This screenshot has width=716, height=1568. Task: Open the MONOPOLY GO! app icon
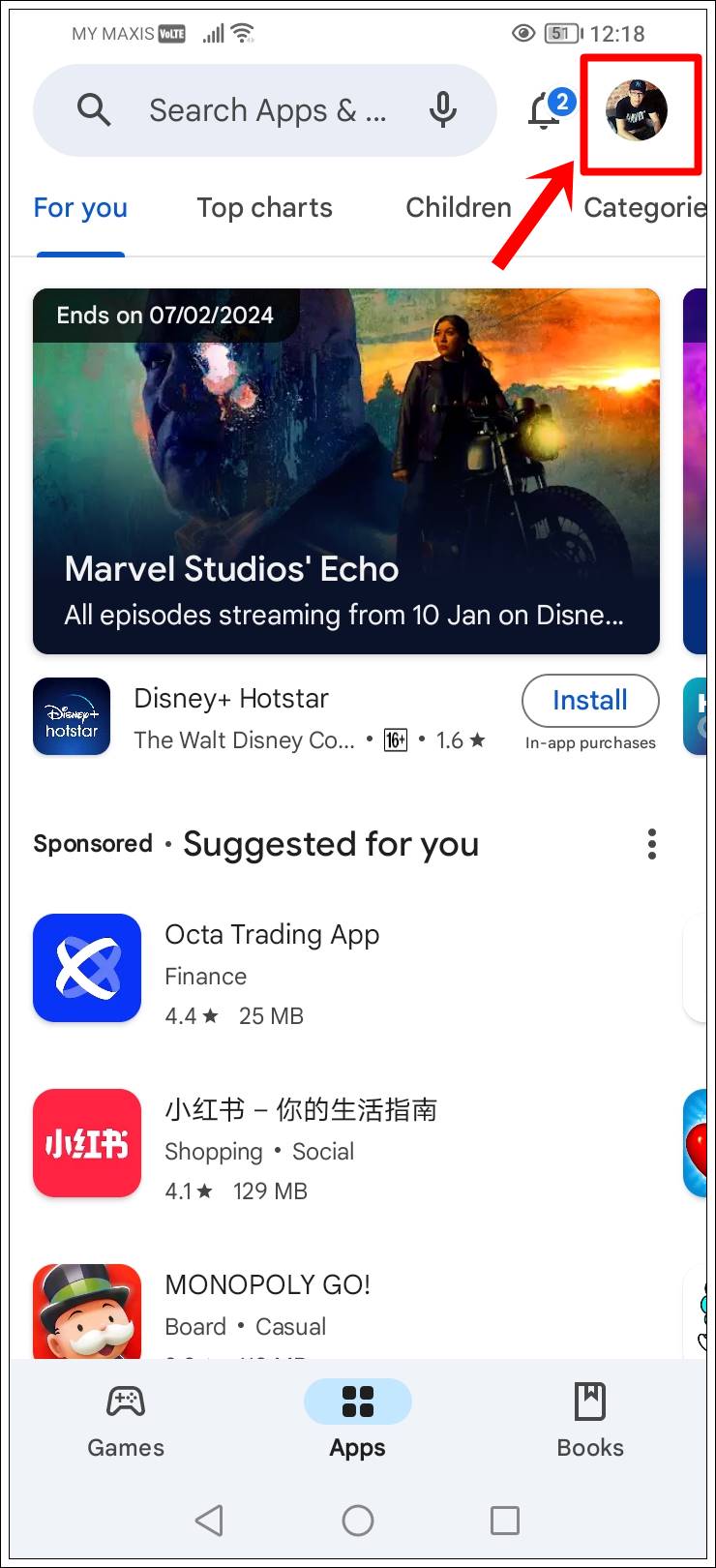pyautogui.click(x=86, y=1312)
